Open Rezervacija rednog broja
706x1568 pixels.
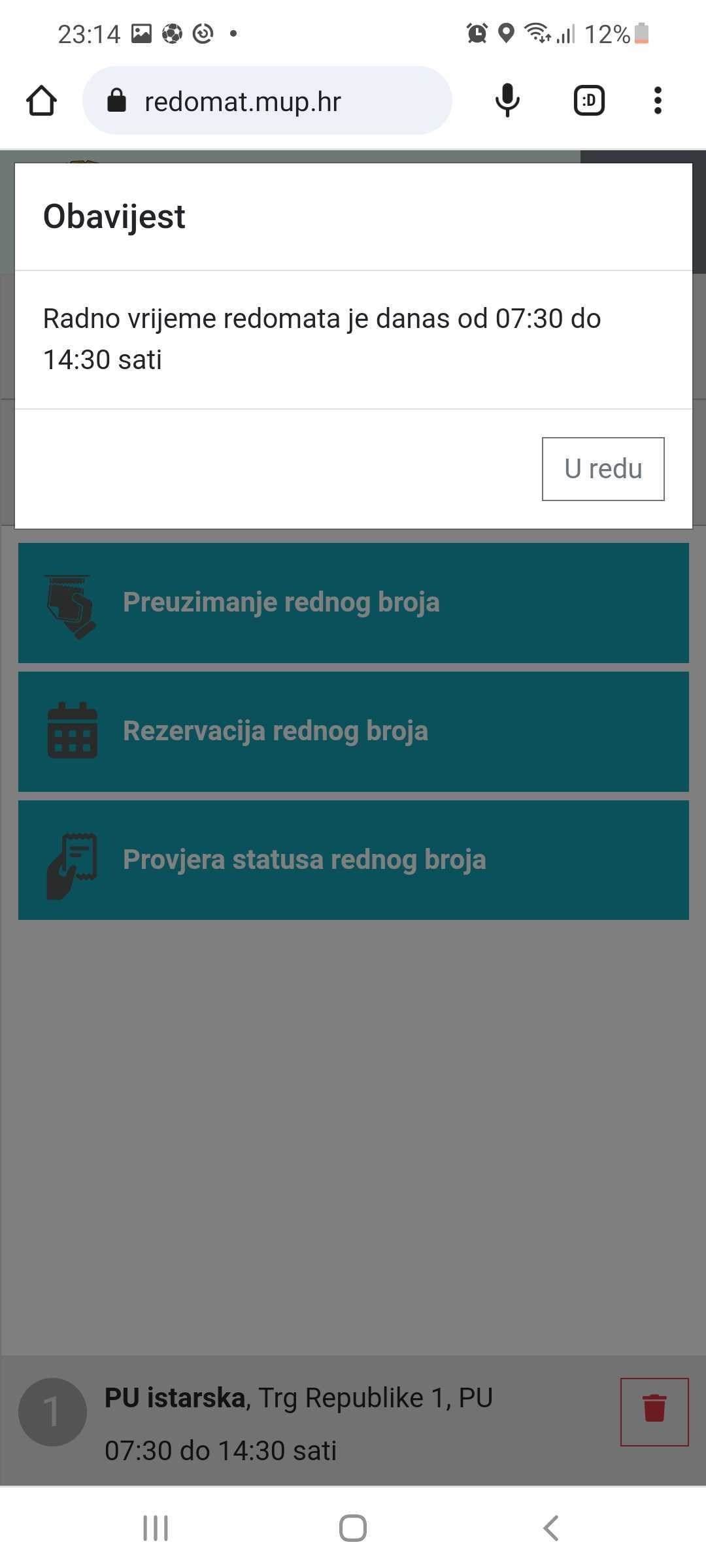tap(353, 731)
